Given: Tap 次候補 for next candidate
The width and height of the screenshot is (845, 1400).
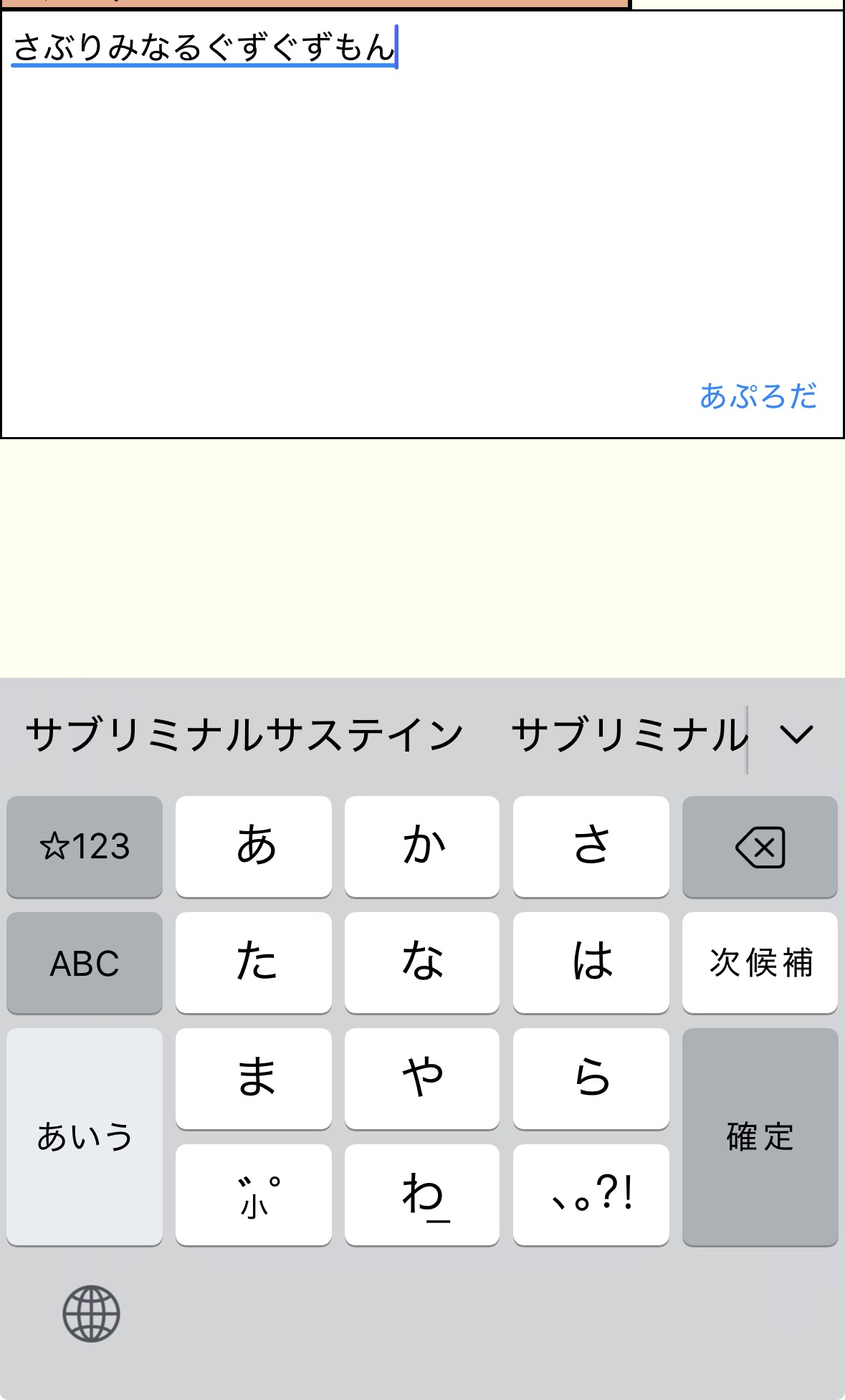Looking at the screenshot, I should pyautogui.click(x=760, y=962).
